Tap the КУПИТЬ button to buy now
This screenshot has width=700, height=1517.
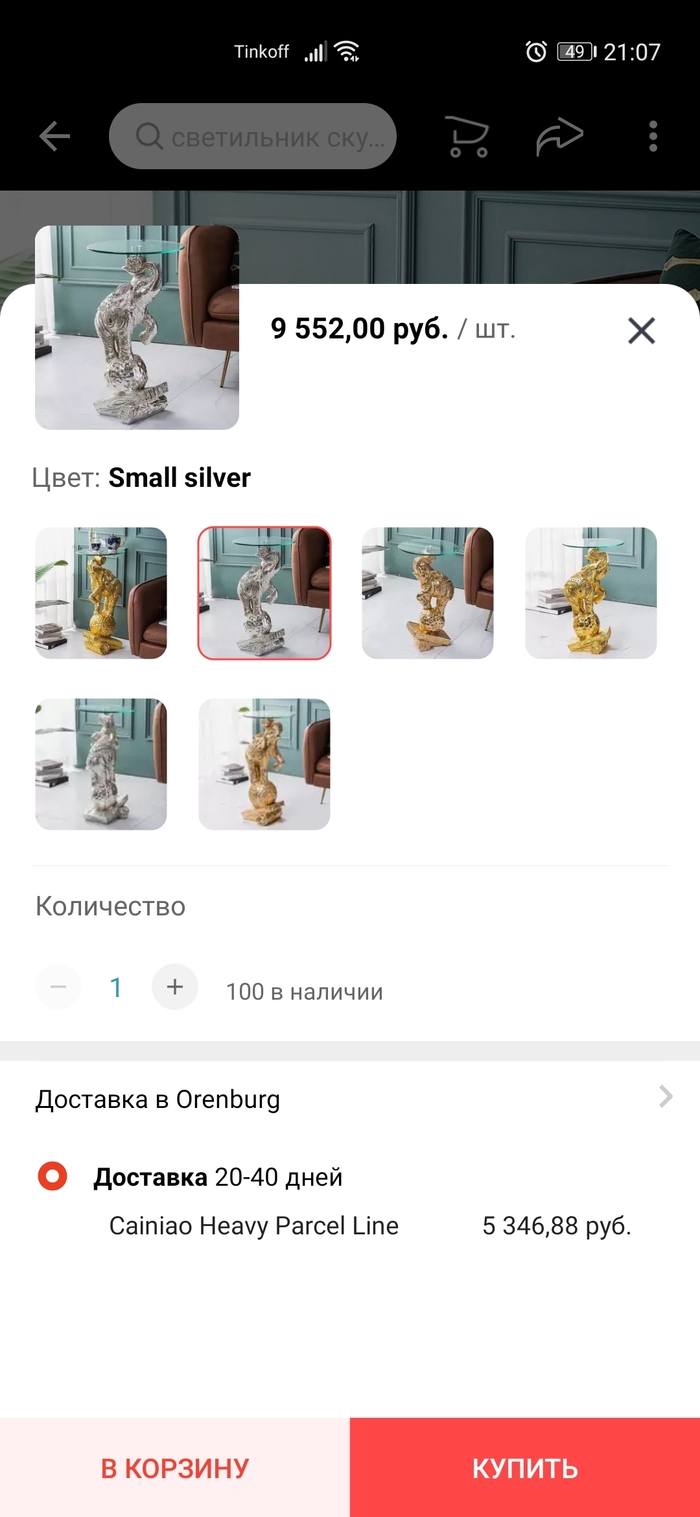(525, 1467)
